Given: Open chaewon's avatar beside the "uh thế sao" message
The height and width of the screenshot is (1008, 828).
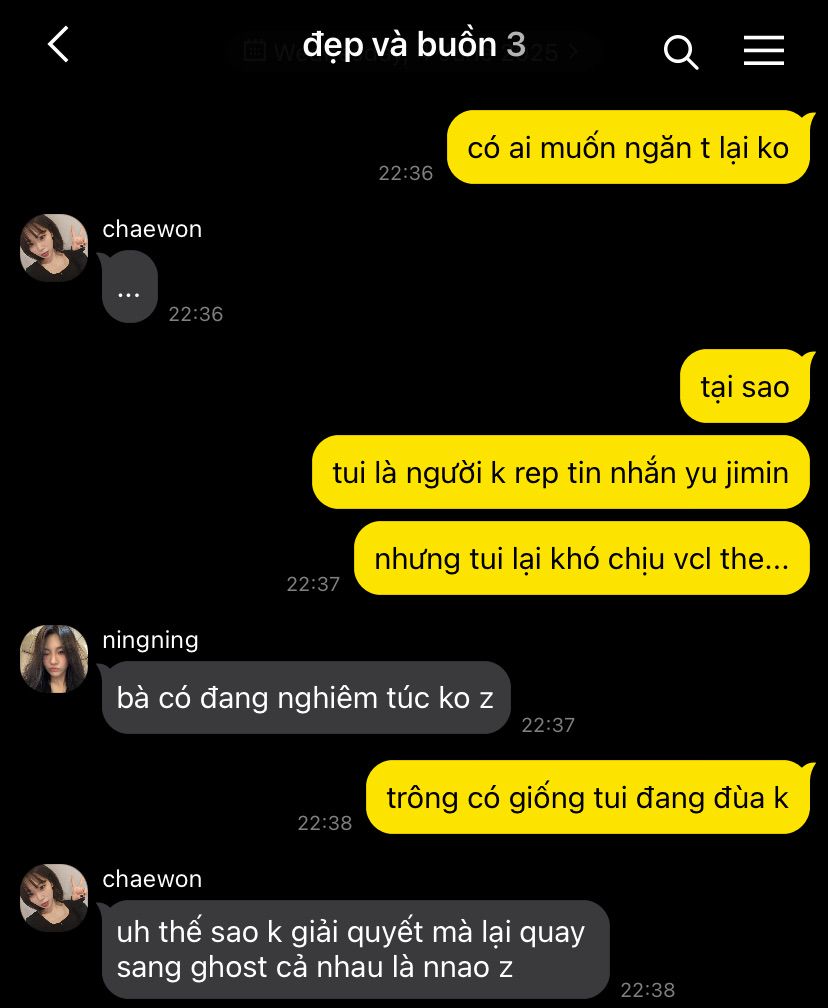Looking at the screenshot, I should (x=54, y=898).
